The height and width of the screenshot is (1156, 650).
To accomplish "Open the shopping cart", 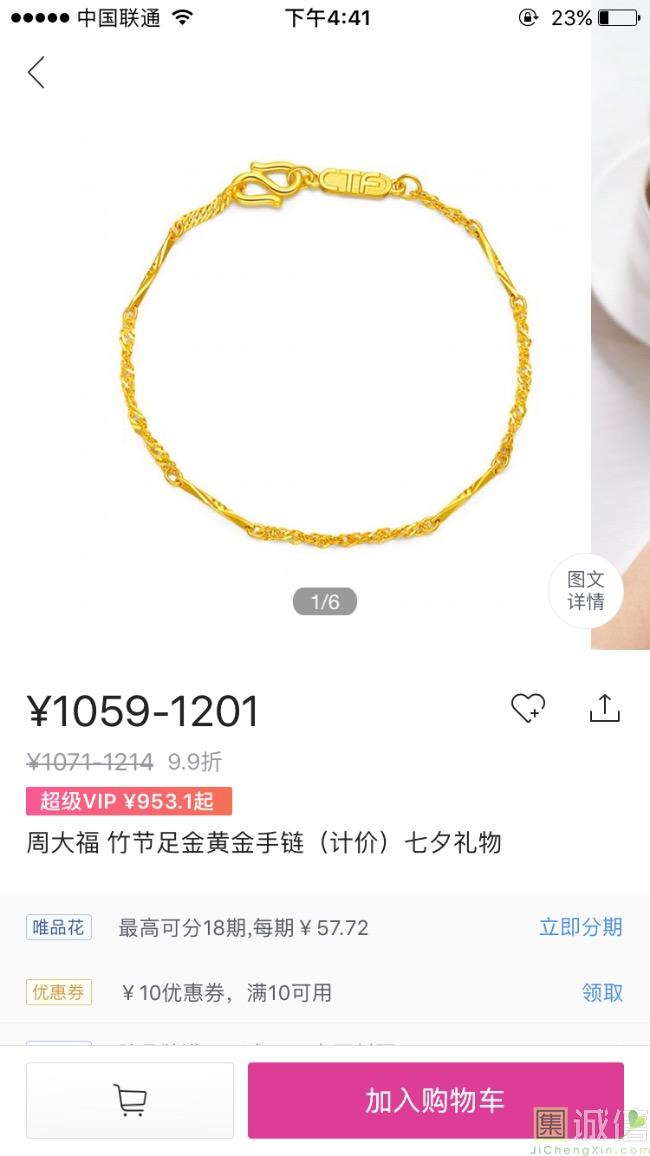I will (x=130, y=1100).
